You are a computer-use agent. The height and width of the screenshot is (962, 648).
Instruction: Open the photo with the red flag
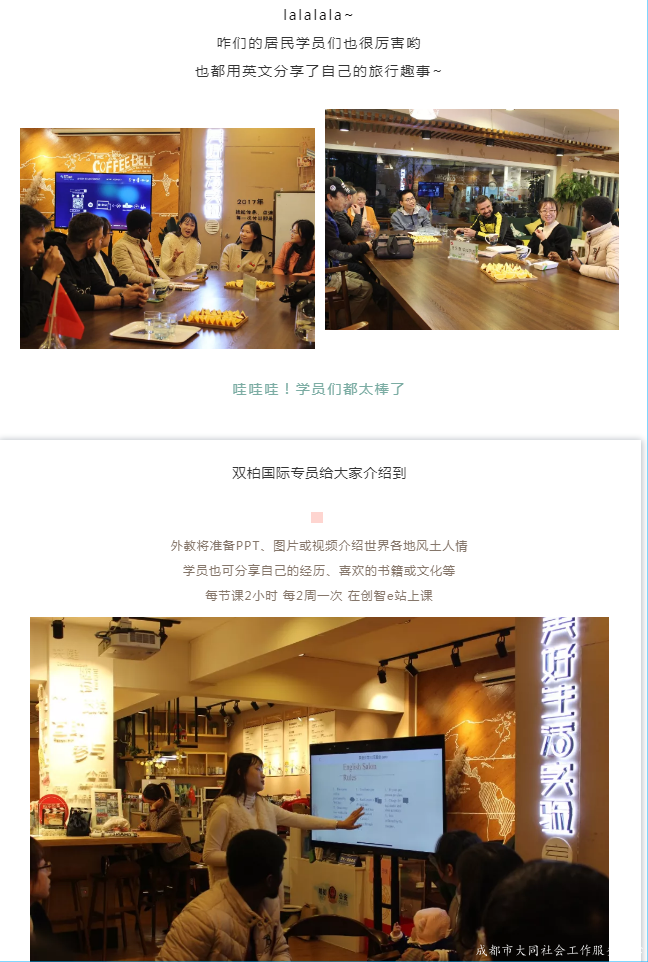point(167,238)
